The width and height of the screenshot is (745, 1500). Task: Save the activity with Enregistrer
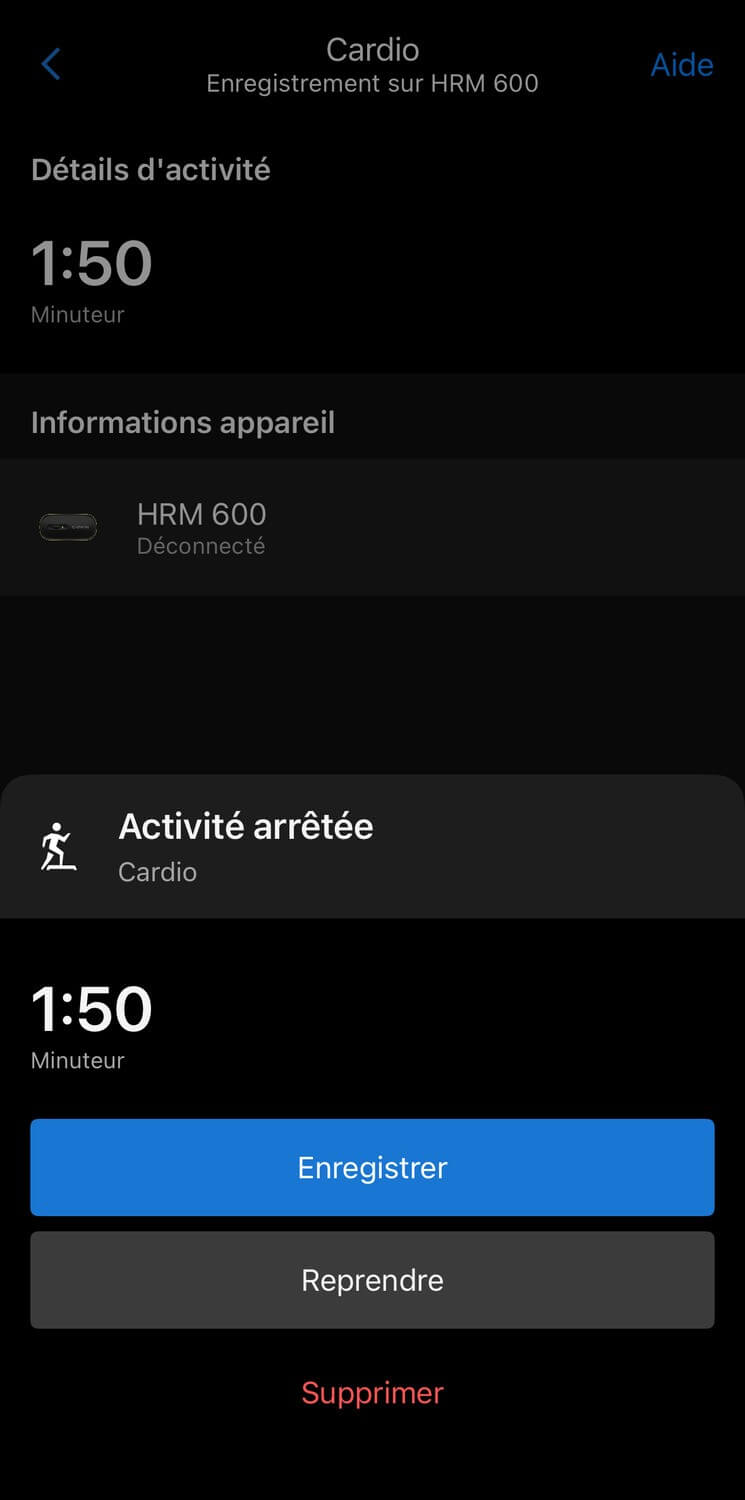click(x=372, y=1167)
